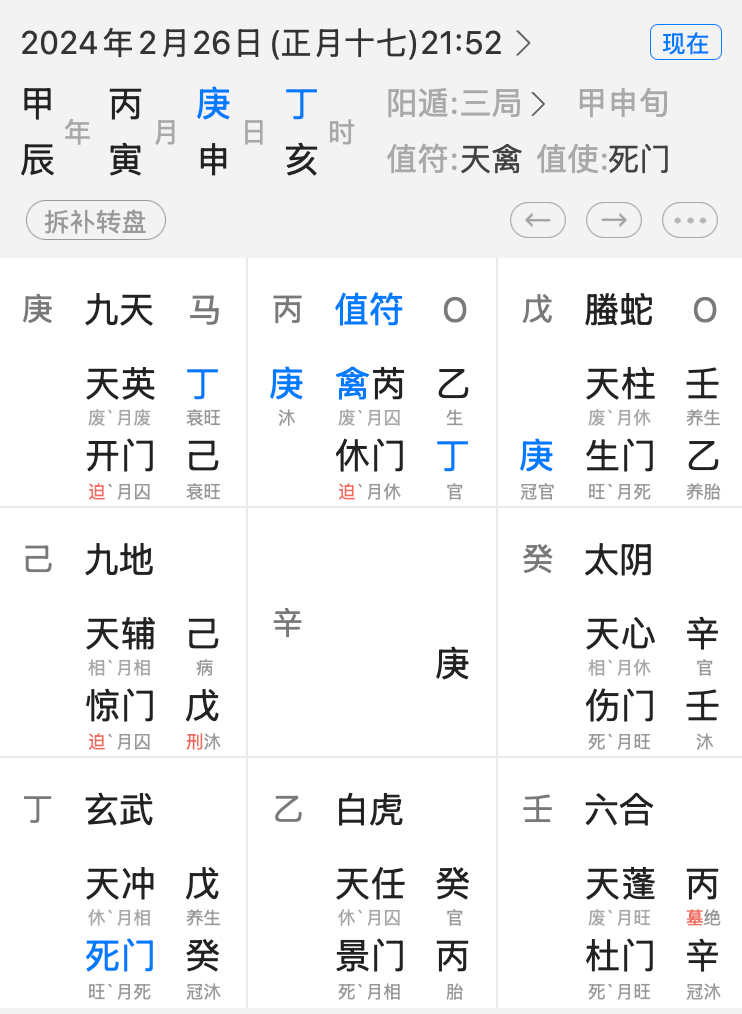Tap the 现在 button
742x1014 pixels.
pyautogui.click(x=685, y=43)
